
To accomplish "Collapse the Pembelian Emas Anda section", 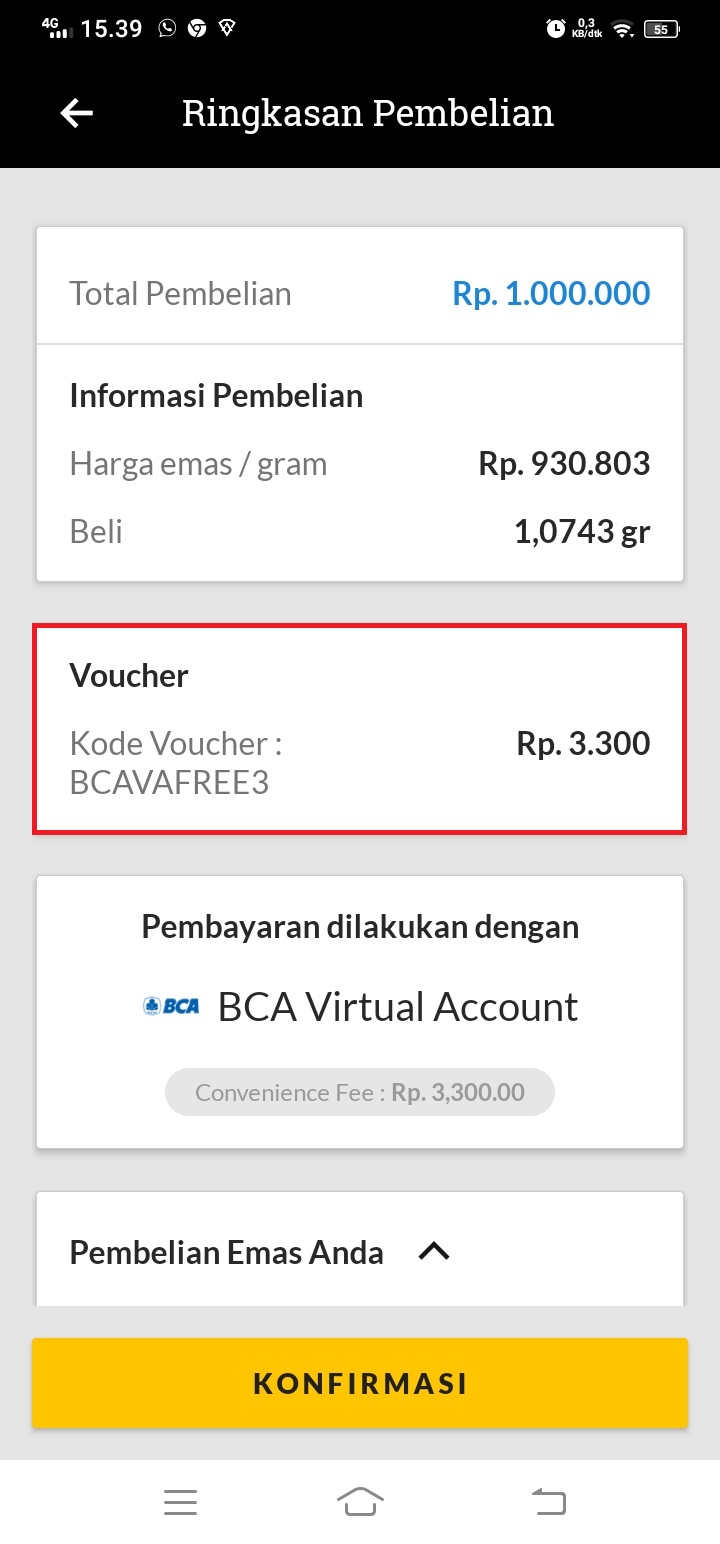I will [433, 1251].
